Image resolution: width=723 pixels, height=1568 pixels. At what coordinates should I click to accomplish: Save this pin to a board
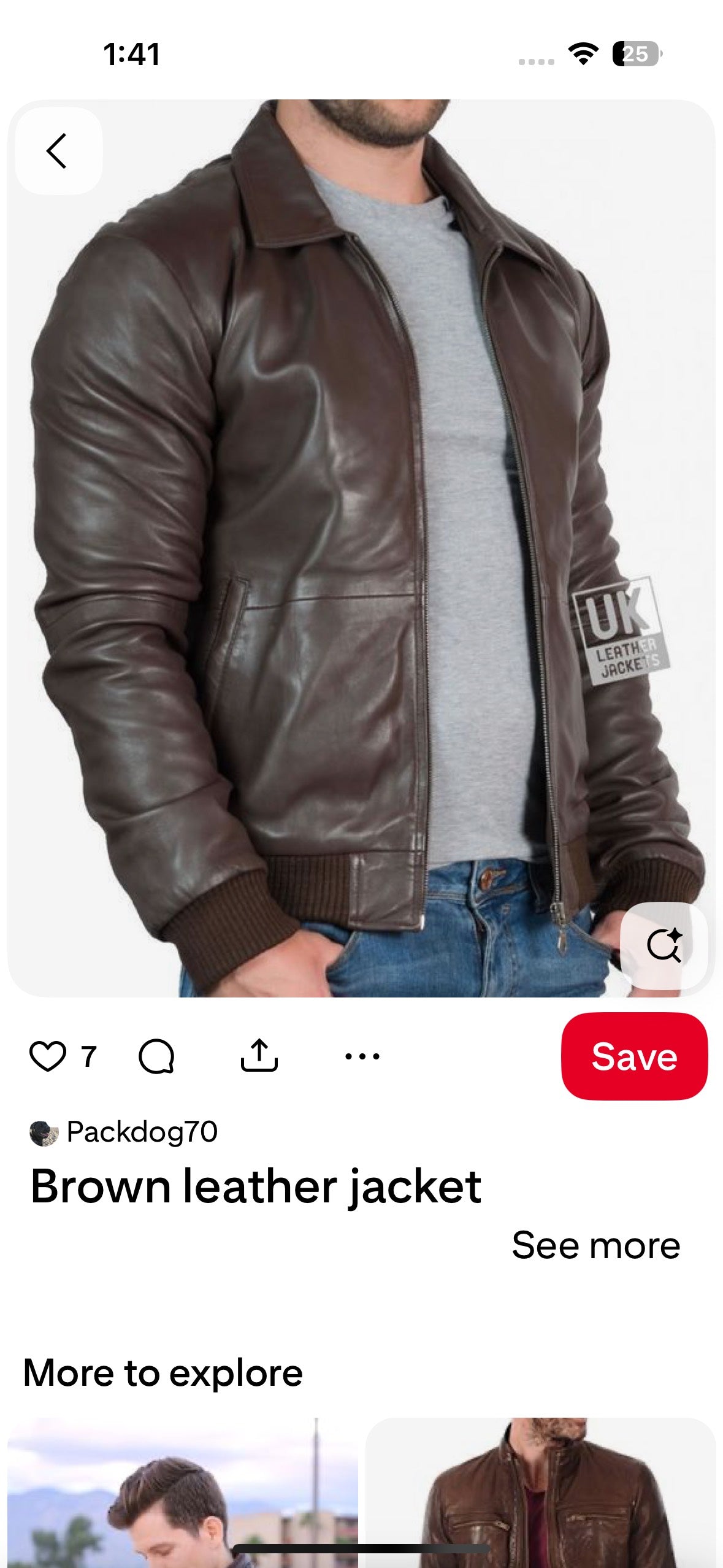pos(634,1056)
